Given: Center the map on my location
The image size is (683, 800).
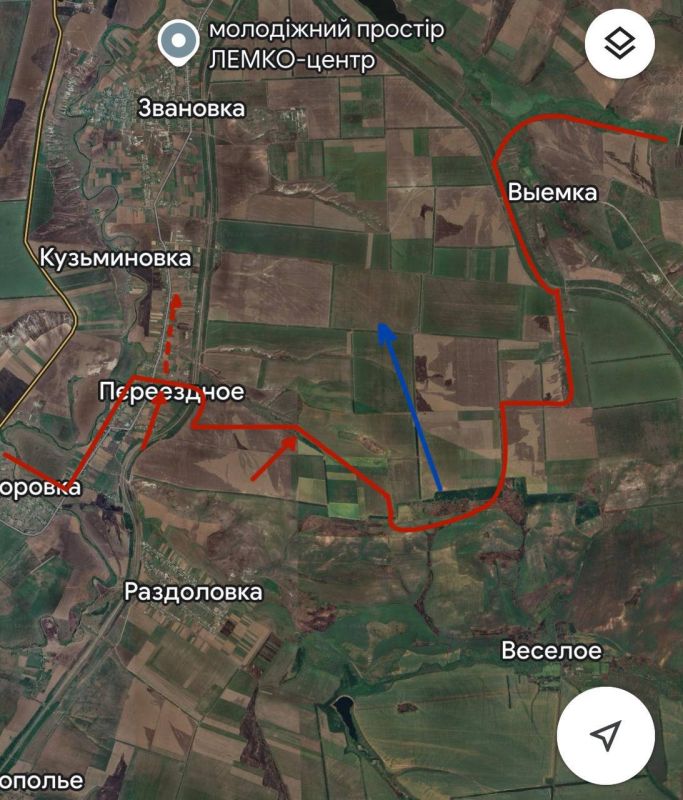Looking at the screenshot, I should pyautogui.click(x=605, y=736).
